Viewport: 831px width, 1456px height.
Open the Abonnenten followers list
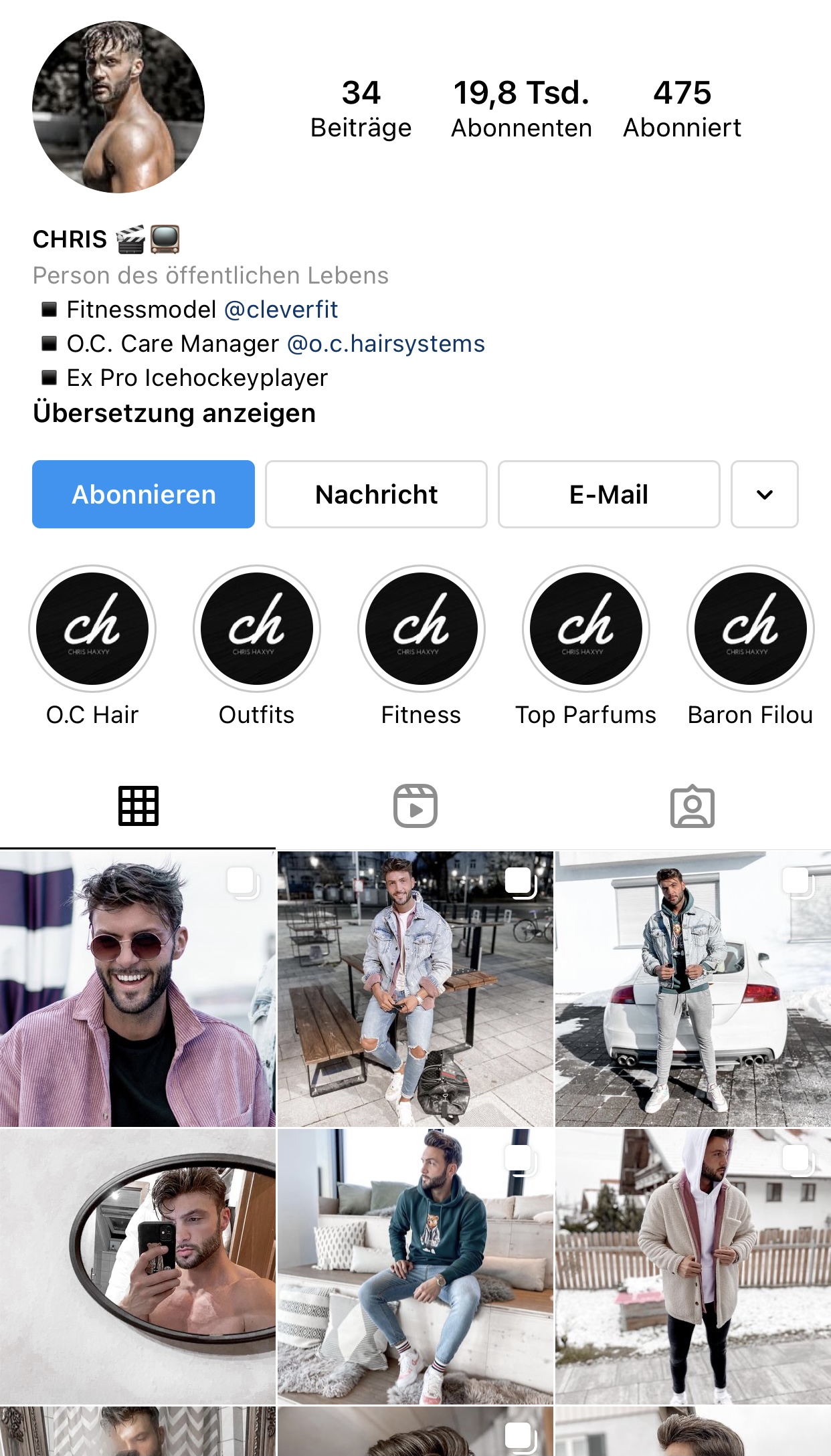(521, 108)
